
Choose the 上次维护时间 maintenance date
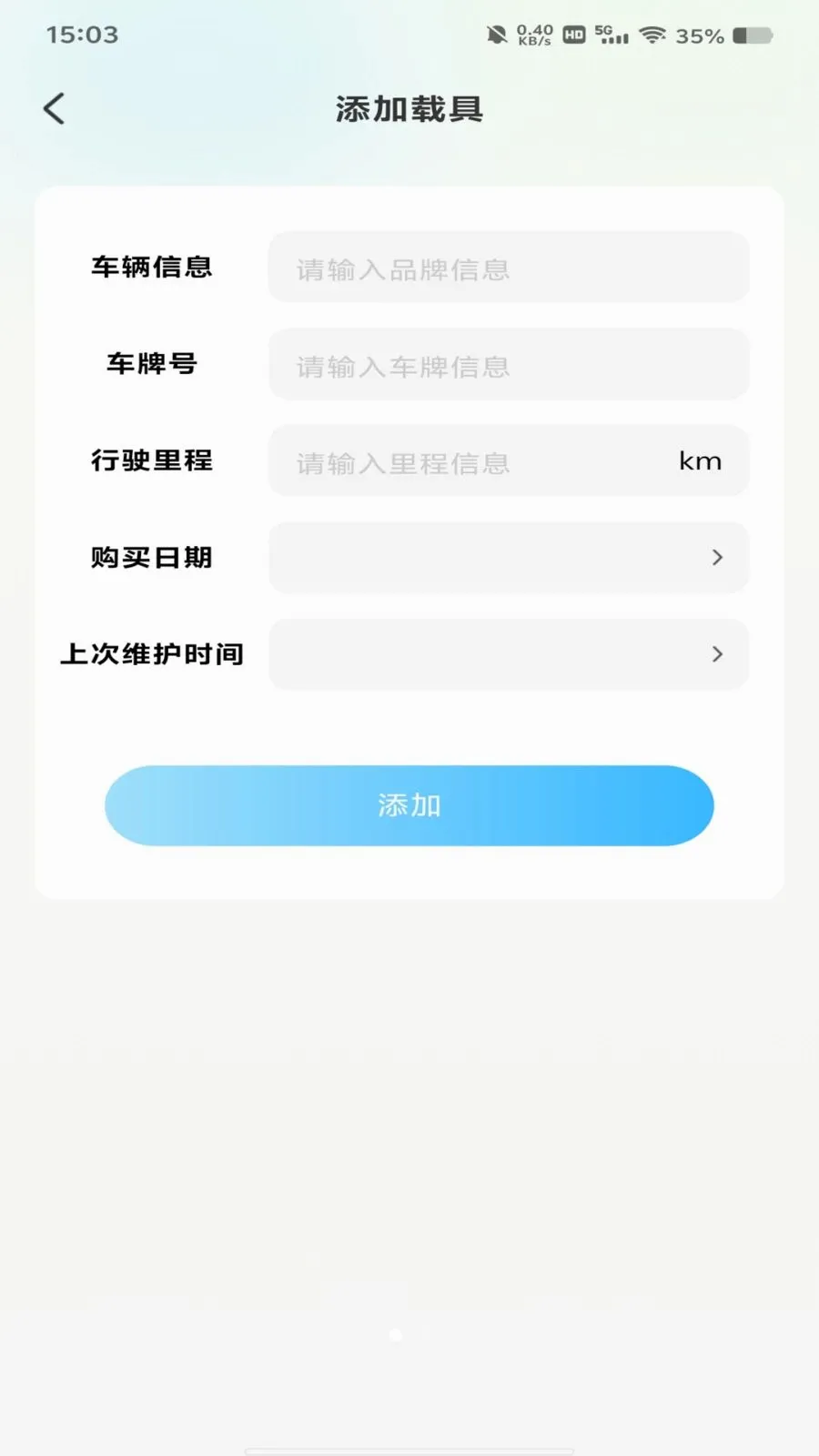point(509,655)
